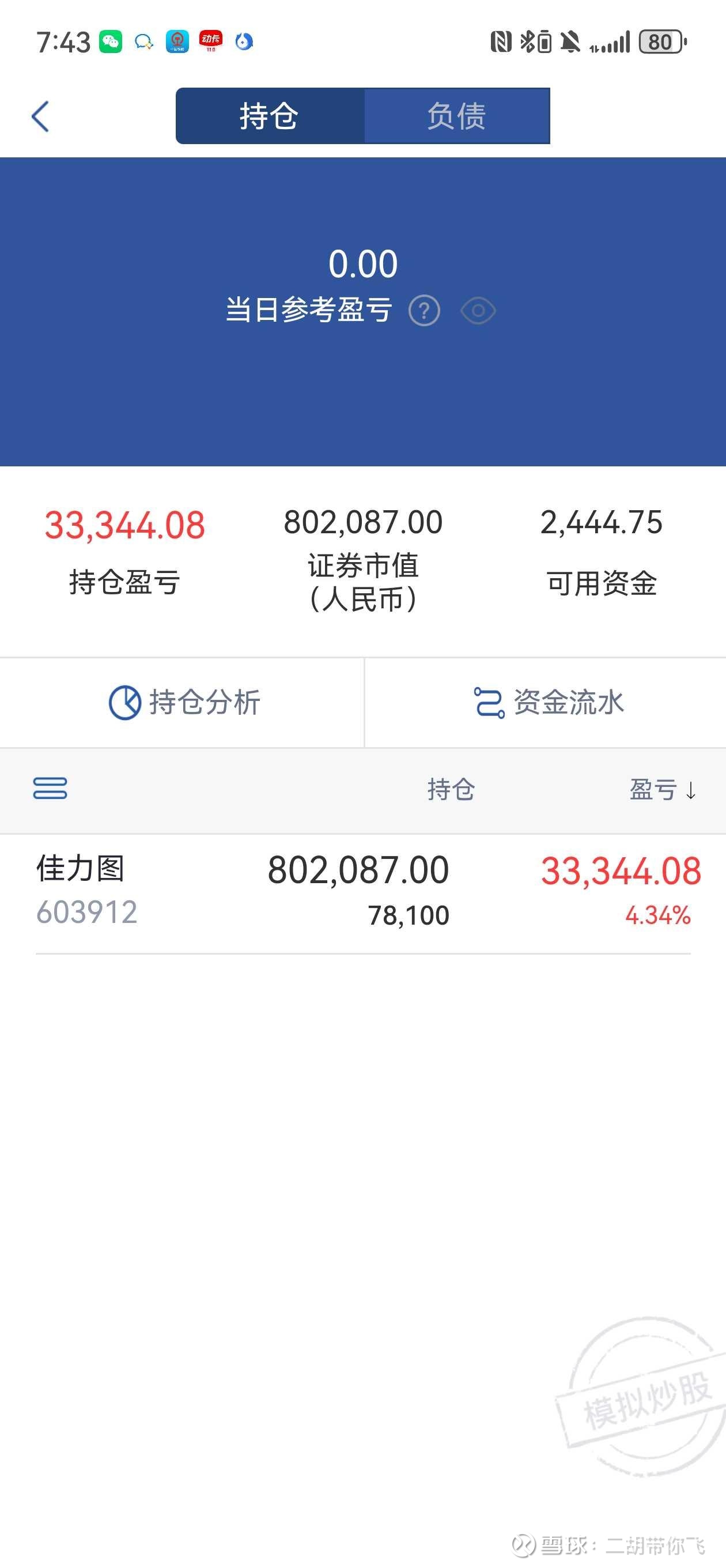The image size is (726, 1568).
Task: Click the 动卡 icon in the status bar
Action: pos(210,41)
